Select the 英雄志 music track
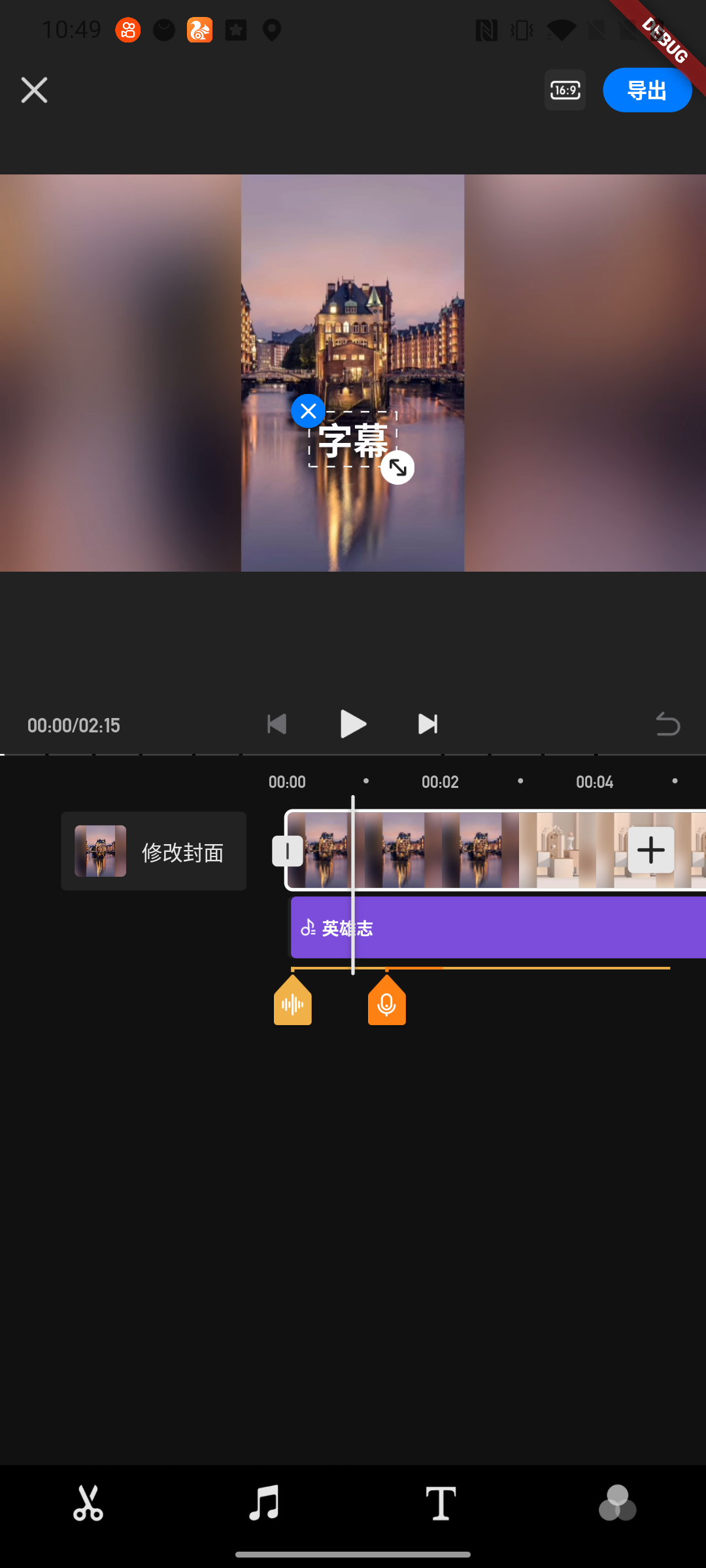Image resolution: width=706 pixels, height=1568 pixels. (x=497, y=928)
